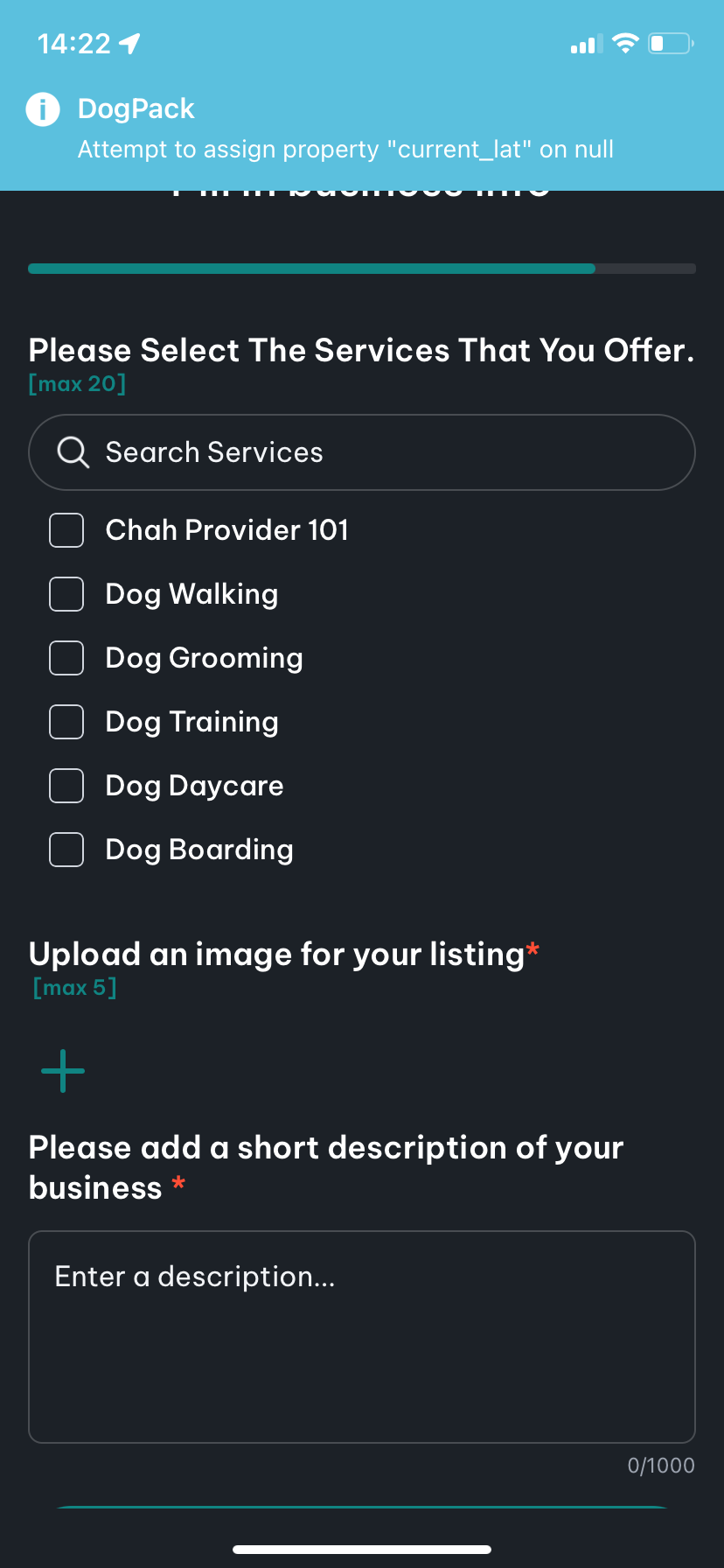Viewport: 724px width, 1568px height.
Task: Mark the Dog Daycare checkbox
Action: pos(66,786)
